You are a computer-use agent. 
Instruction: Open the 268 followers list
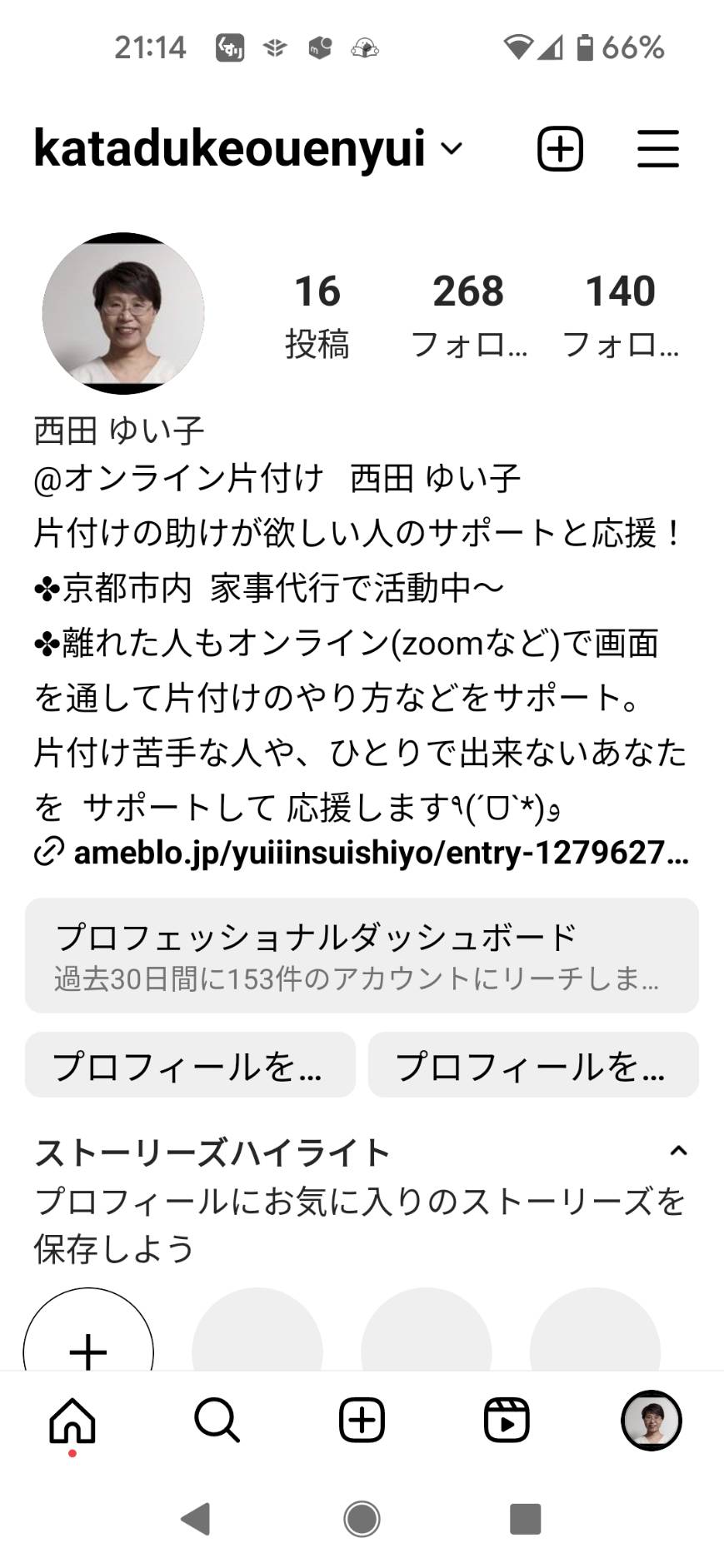pos(468,316)
